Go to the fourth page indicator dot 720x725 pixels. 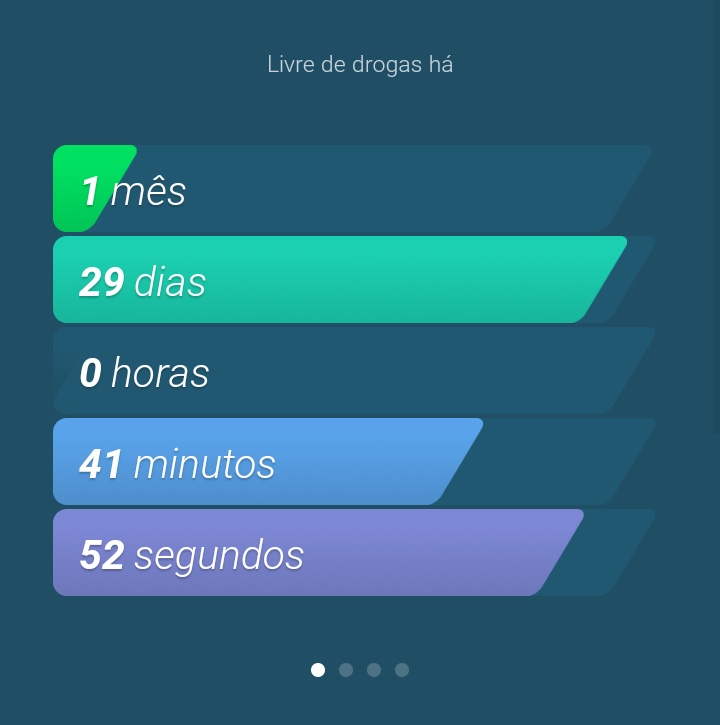pos(402,670)
